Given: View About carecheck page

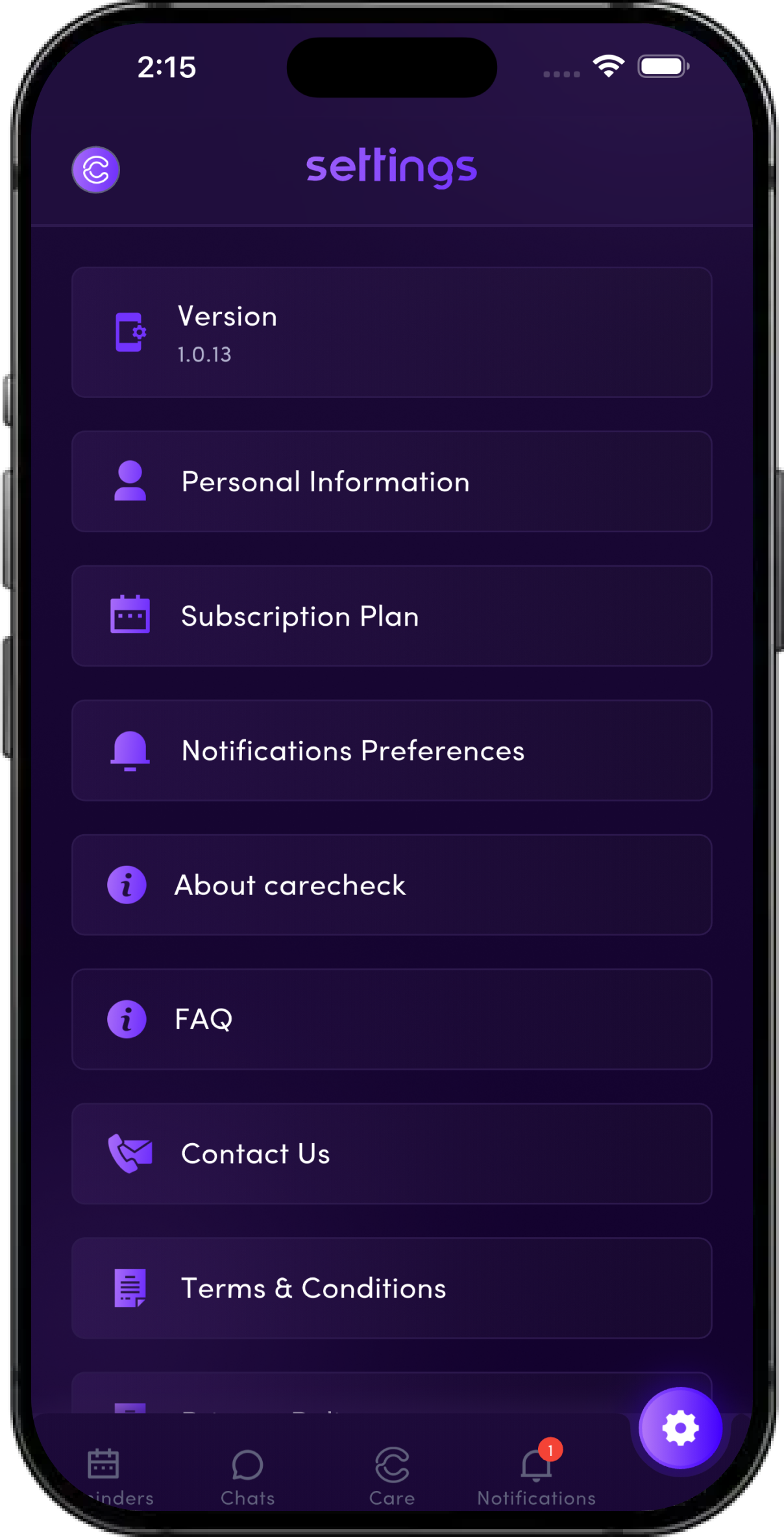Looking at the screenshot, I should 391,885.
